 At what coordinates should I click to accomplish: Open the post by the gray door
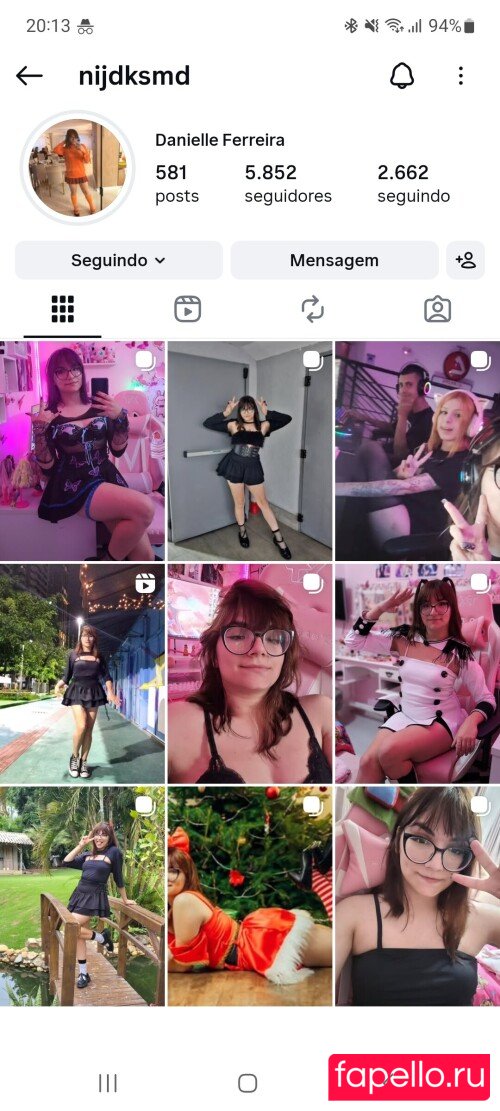pyautogui.click(x=250, y=451)
